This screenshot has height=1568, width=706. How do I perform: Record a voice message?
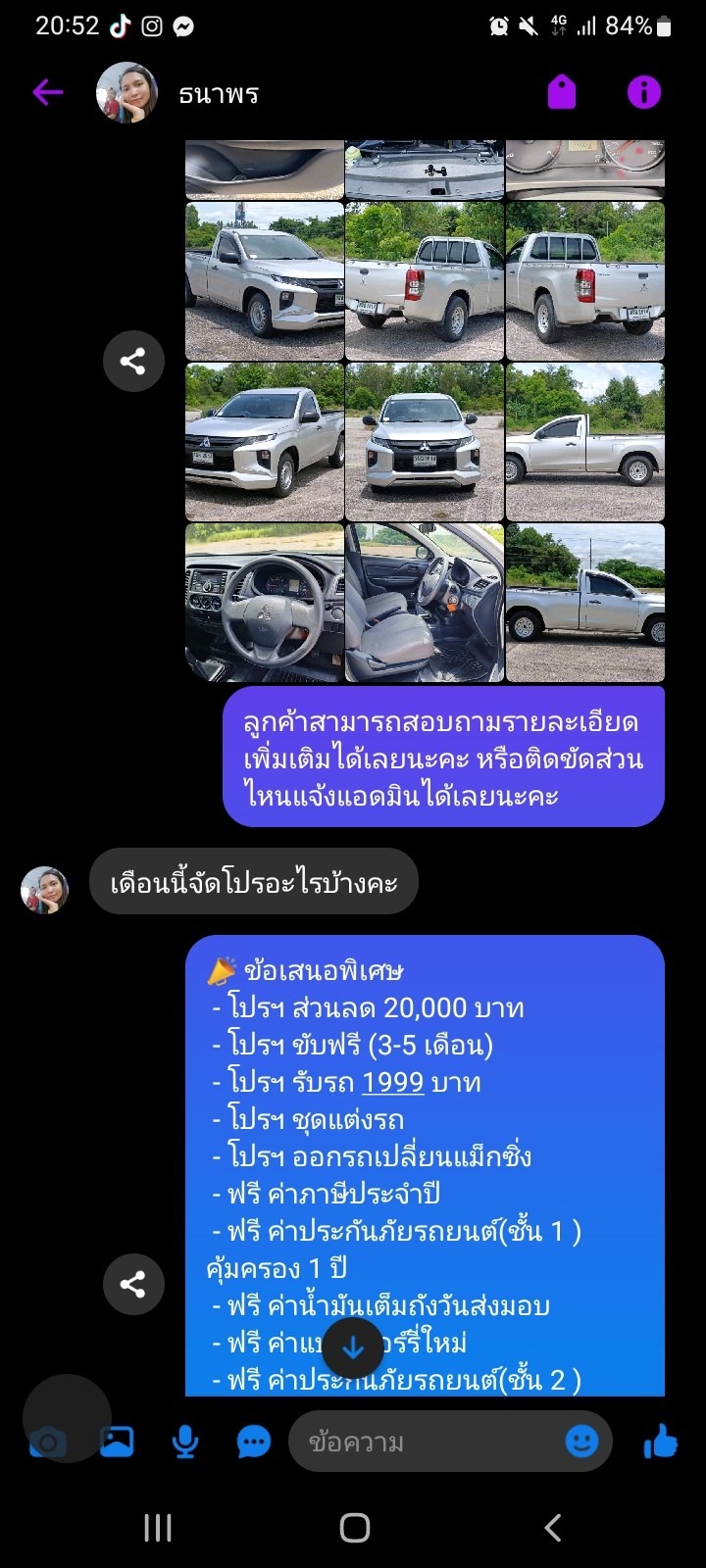(184, 1442)
